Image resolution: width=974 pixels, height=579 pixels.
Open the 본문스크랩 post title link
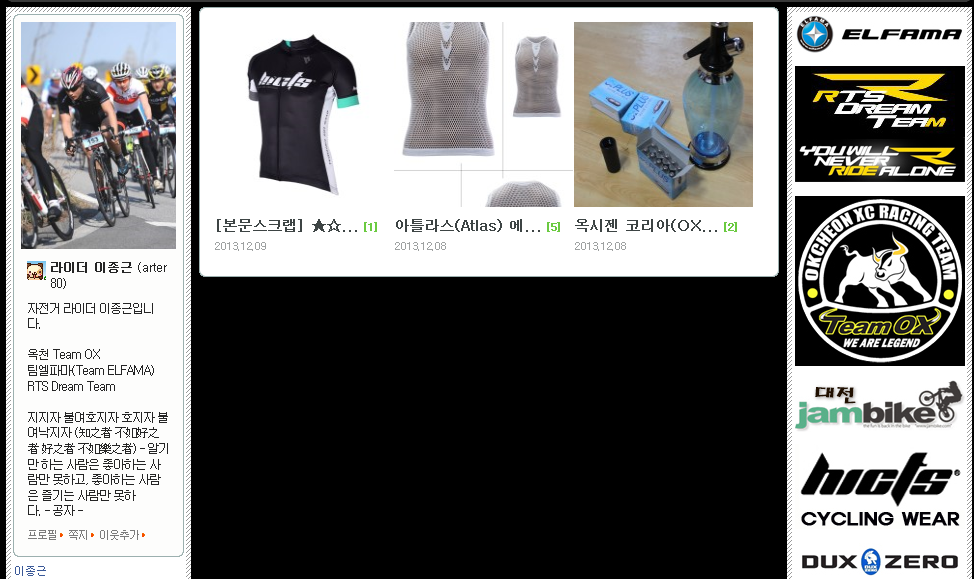point(286,226)
